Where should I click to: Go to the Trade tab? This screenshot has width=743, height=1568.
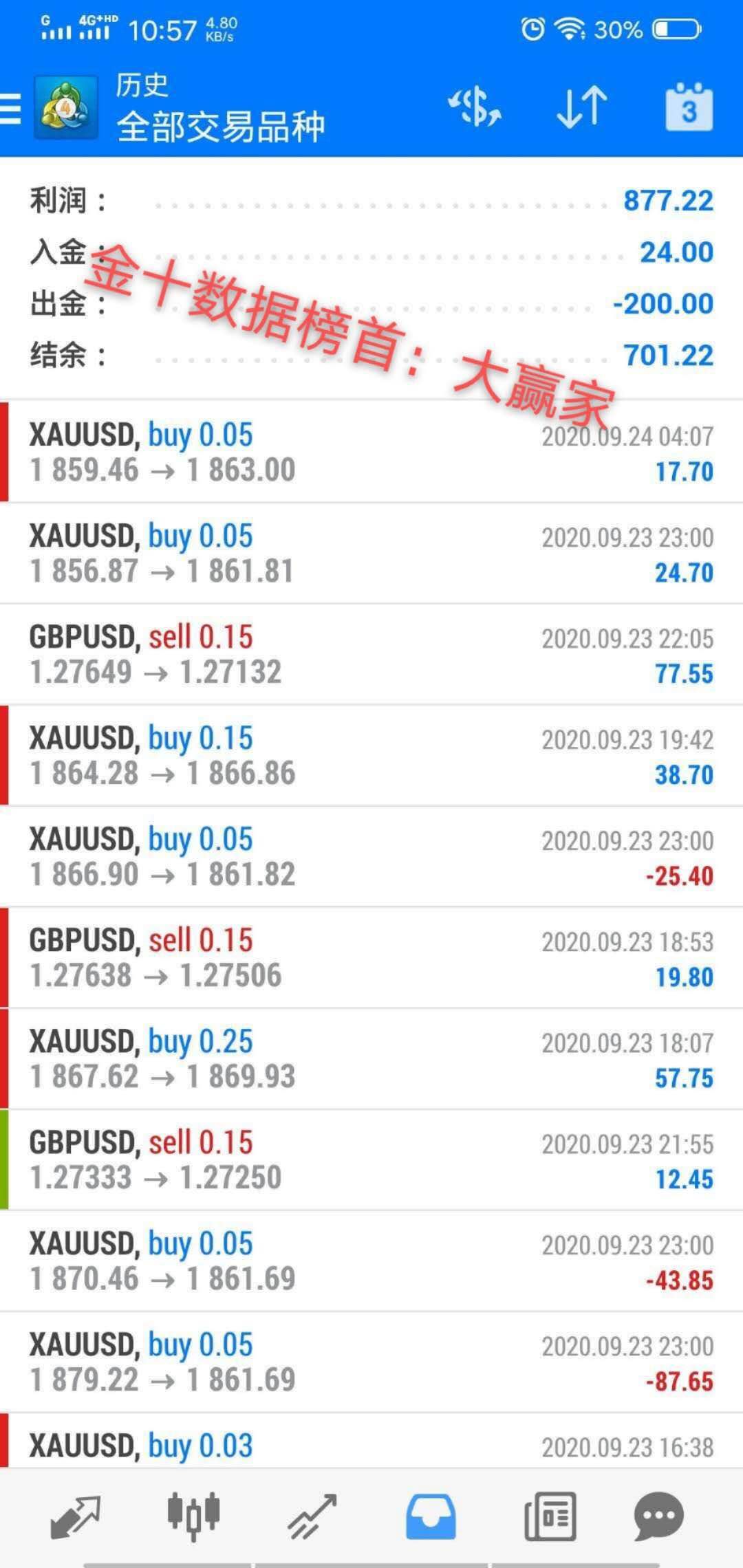312,1516
